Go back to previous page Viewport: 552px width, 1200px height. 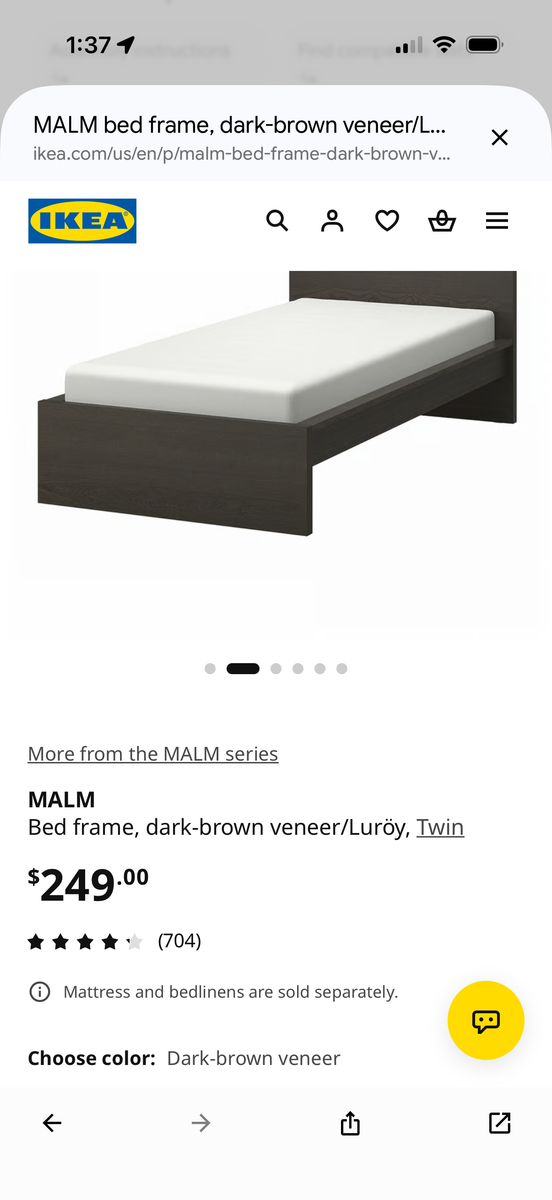52,1123
